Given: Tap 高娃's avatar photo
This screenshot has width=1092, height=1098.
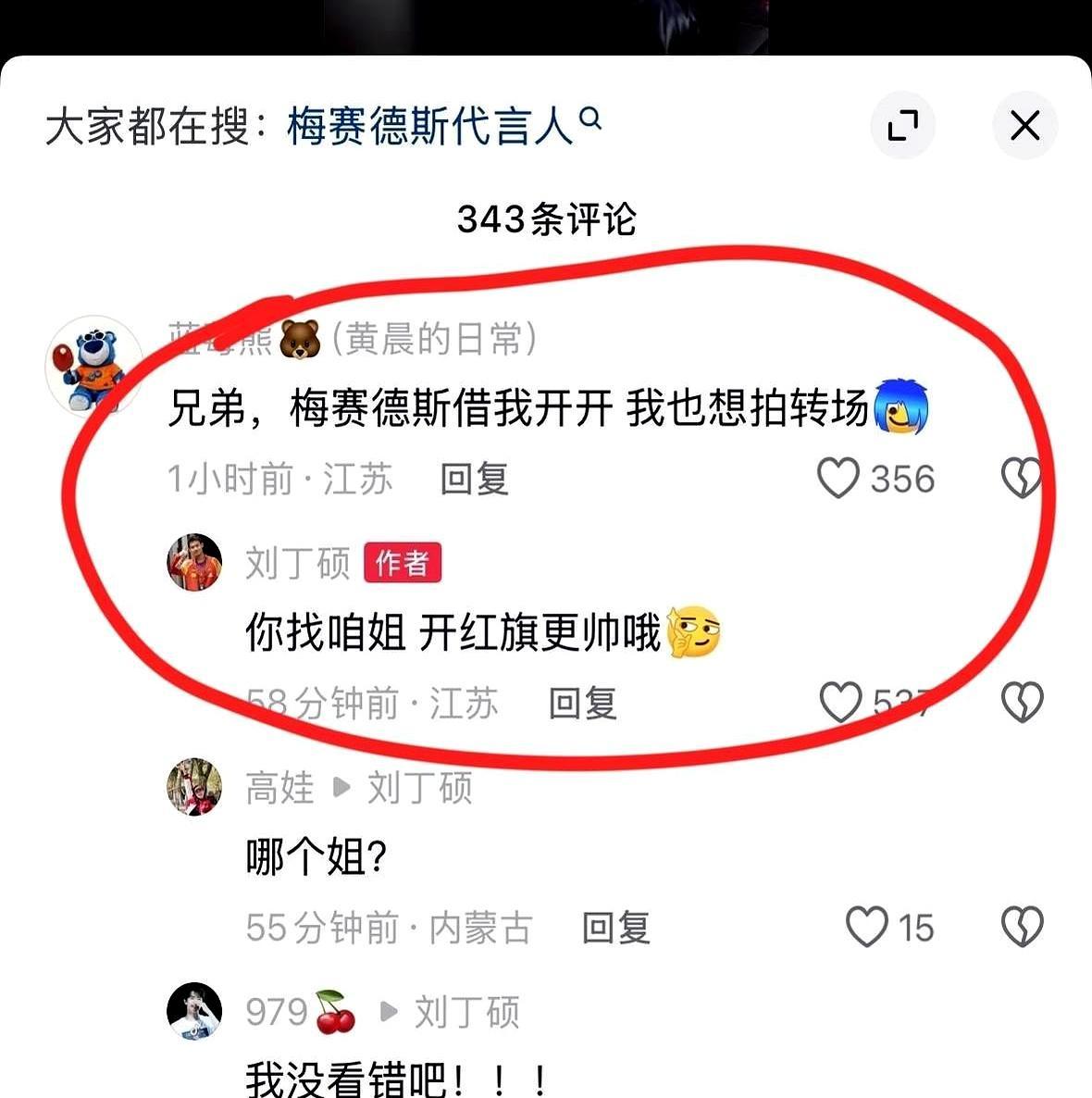Looking at the screenshot, I should [x=194, y=787].
